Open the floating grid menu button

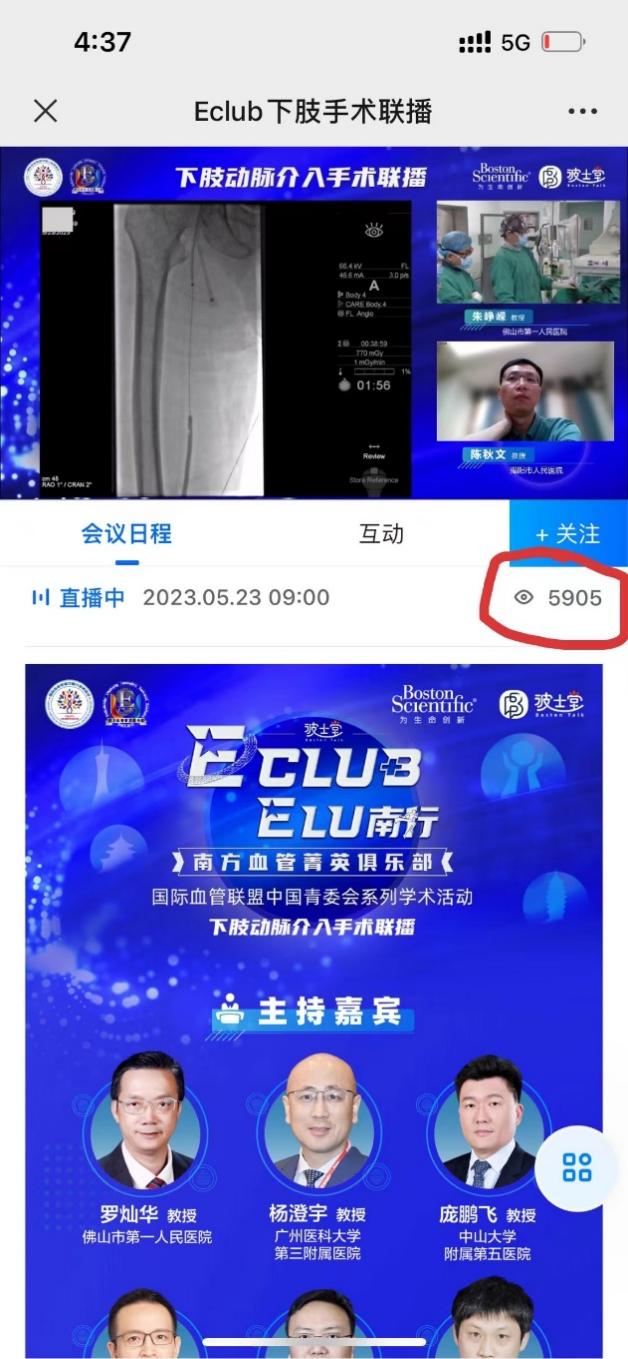tap(577, 1168)
